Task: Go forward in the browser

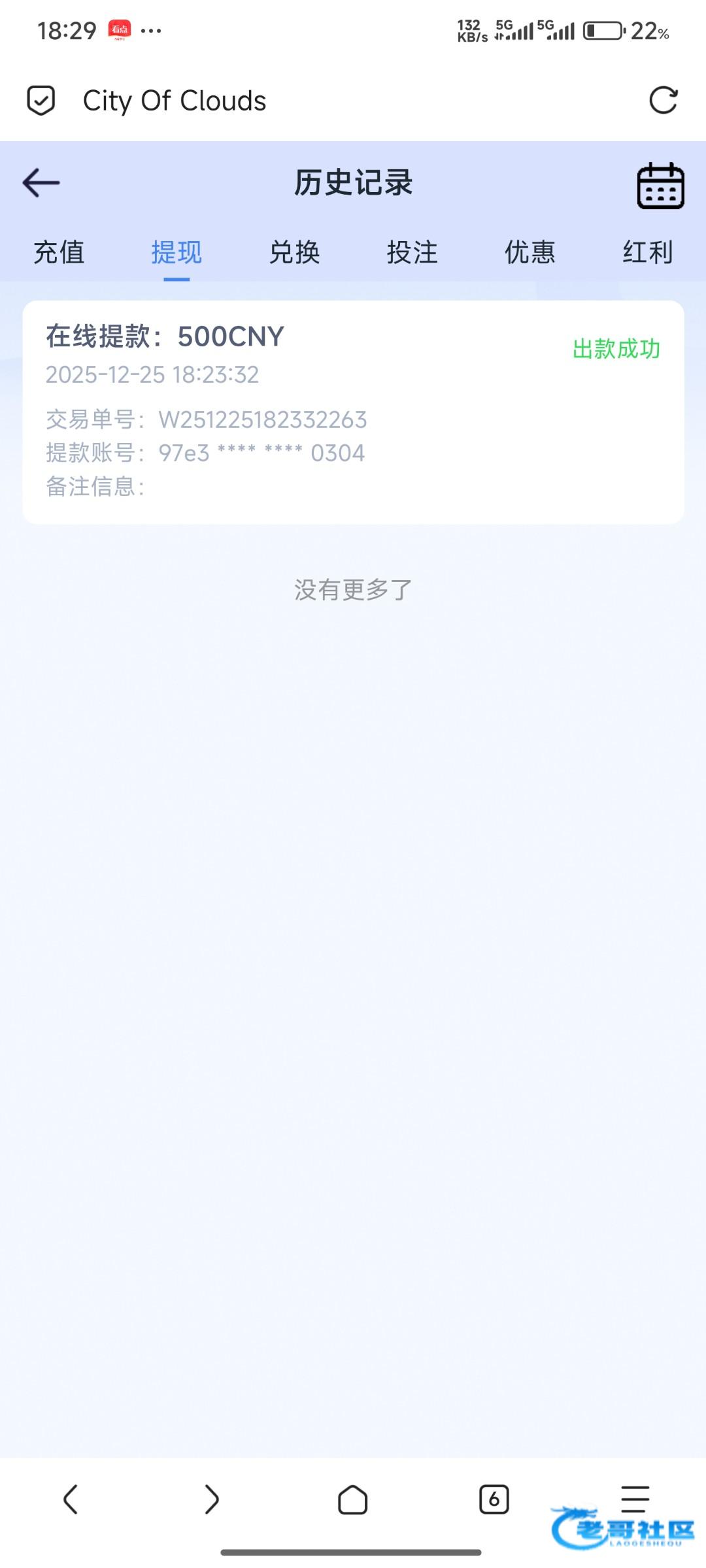Action: point(211,1499)
